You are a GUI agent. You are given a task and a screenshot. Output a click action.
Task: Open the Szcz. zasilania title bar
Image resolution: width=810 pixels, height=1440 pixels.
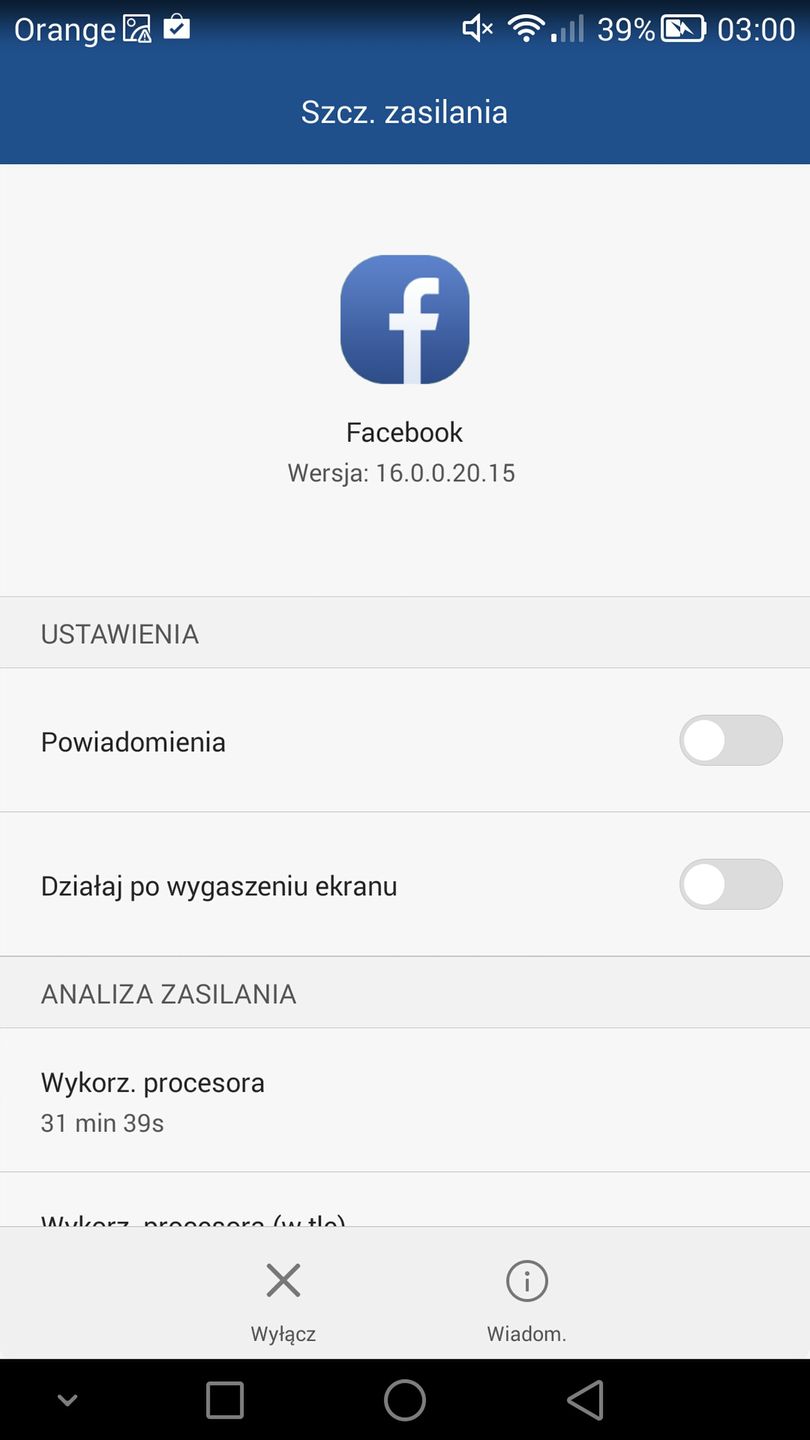click(x=405, y=111)
